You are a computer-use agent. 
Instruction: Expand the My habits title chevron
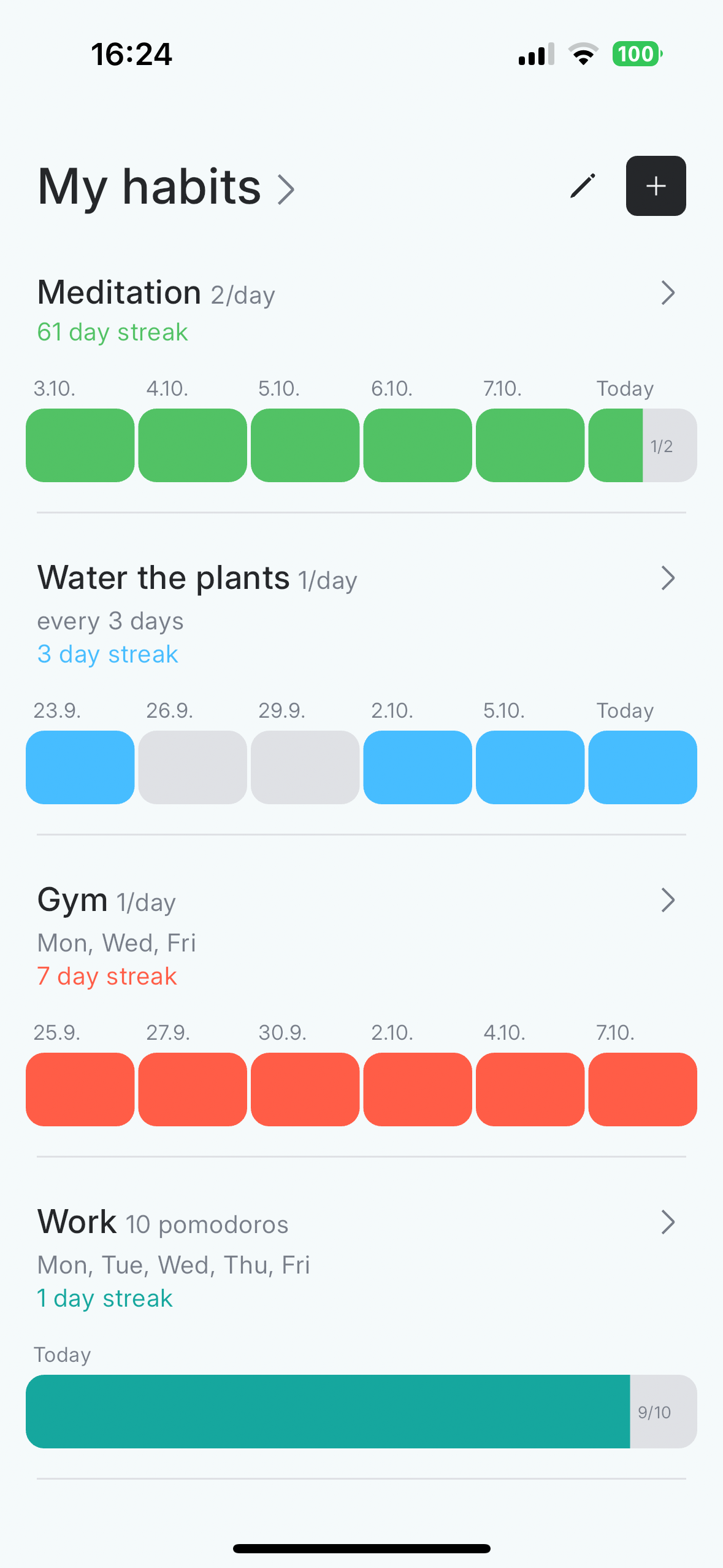(x=286, y=189)
